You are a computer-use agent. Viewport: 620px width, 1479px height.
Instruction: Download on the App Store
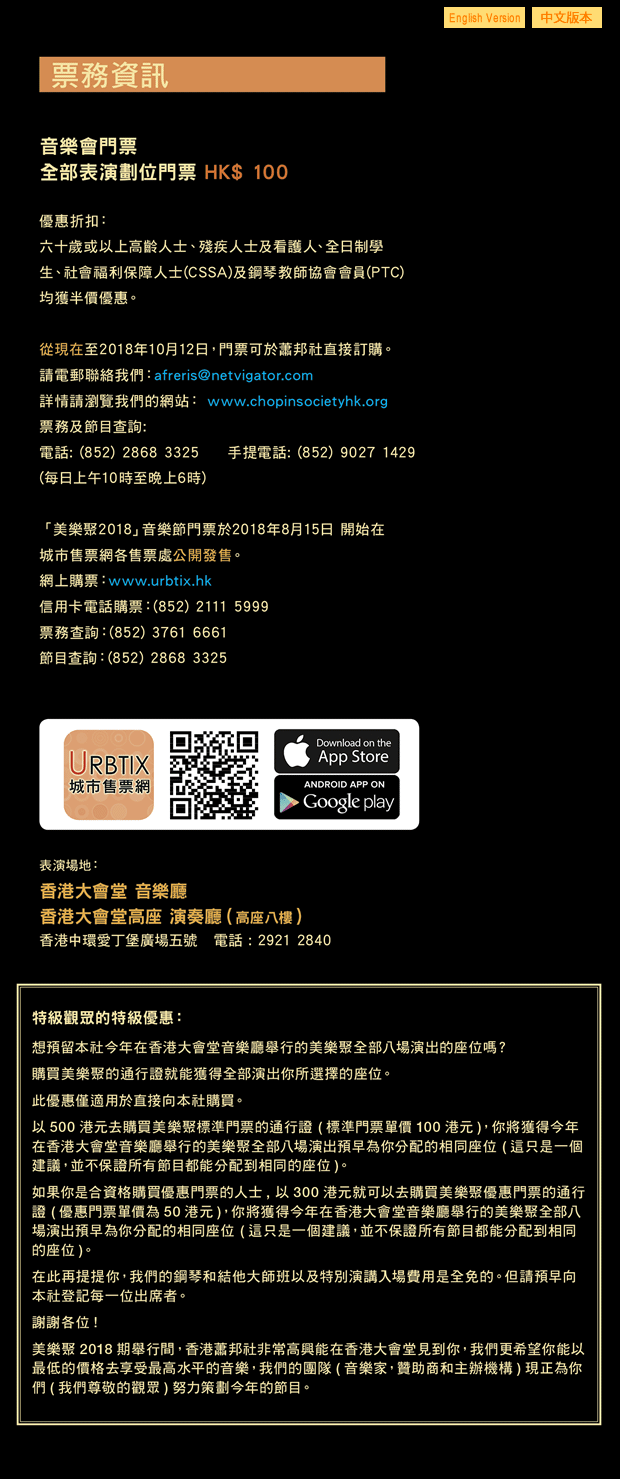click(337, 751)
